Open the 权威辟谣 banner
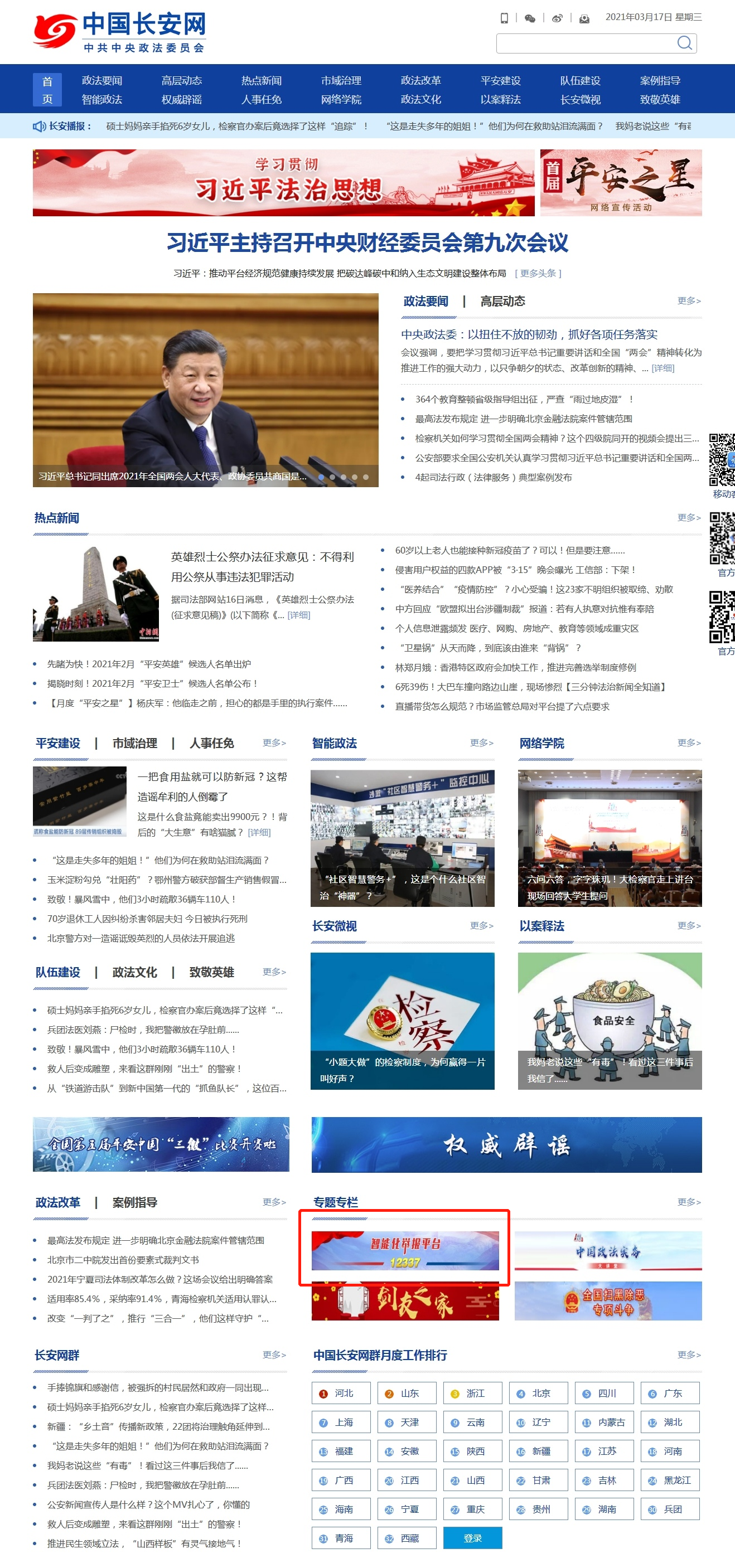The height and width of the screenshot is (1568, 735). (x=506, y=1144)
